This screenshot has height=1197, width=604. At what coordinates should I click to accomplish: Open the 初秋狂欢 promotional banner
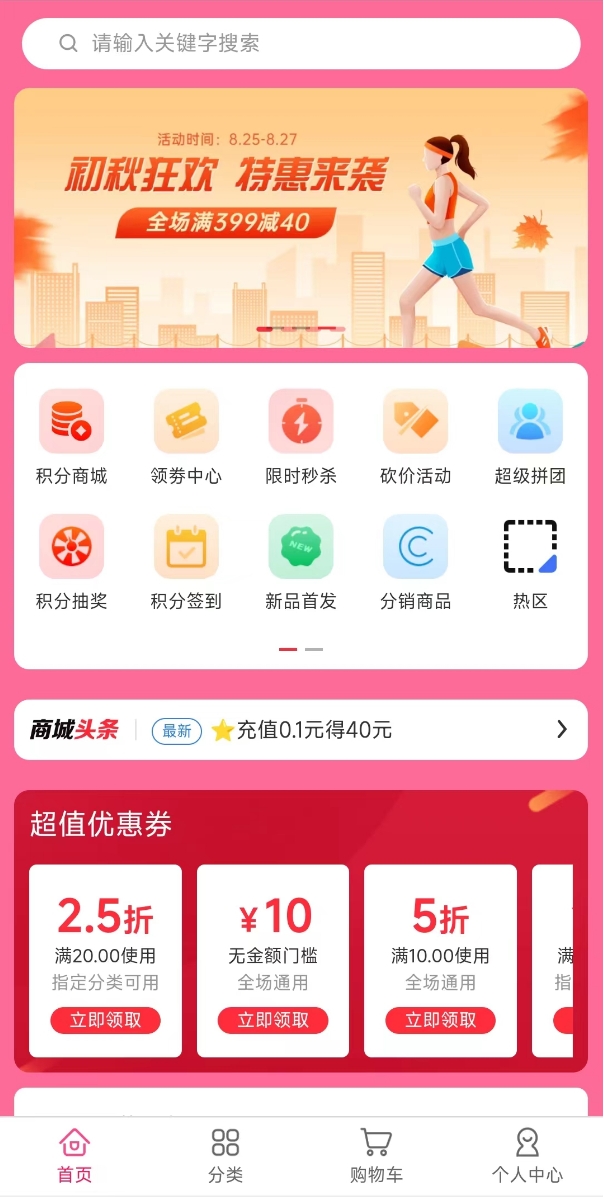[x=300, y=218]
